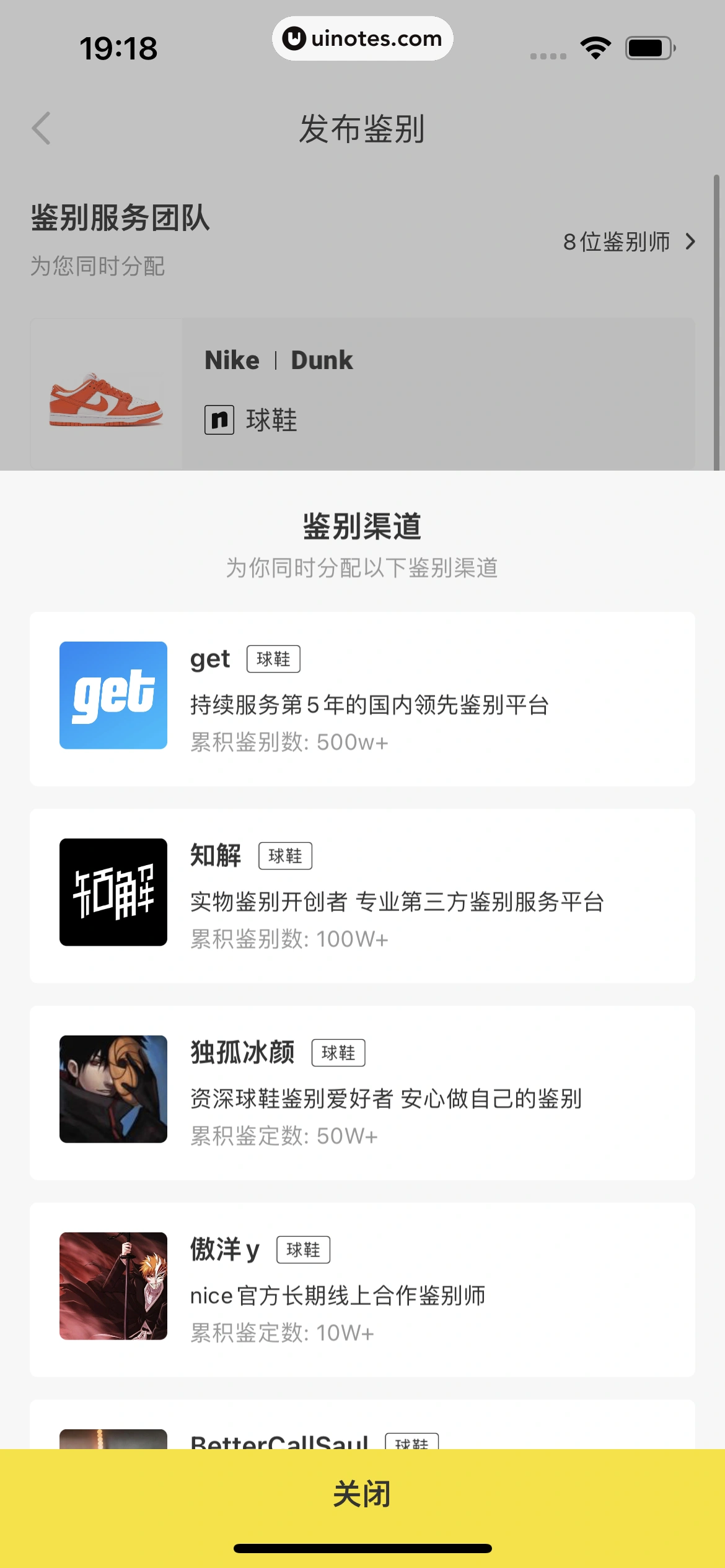Open the 傲洋y authenticator card
The width and height of the screenshot is (725, 1568).
(x=362, y=1289)
